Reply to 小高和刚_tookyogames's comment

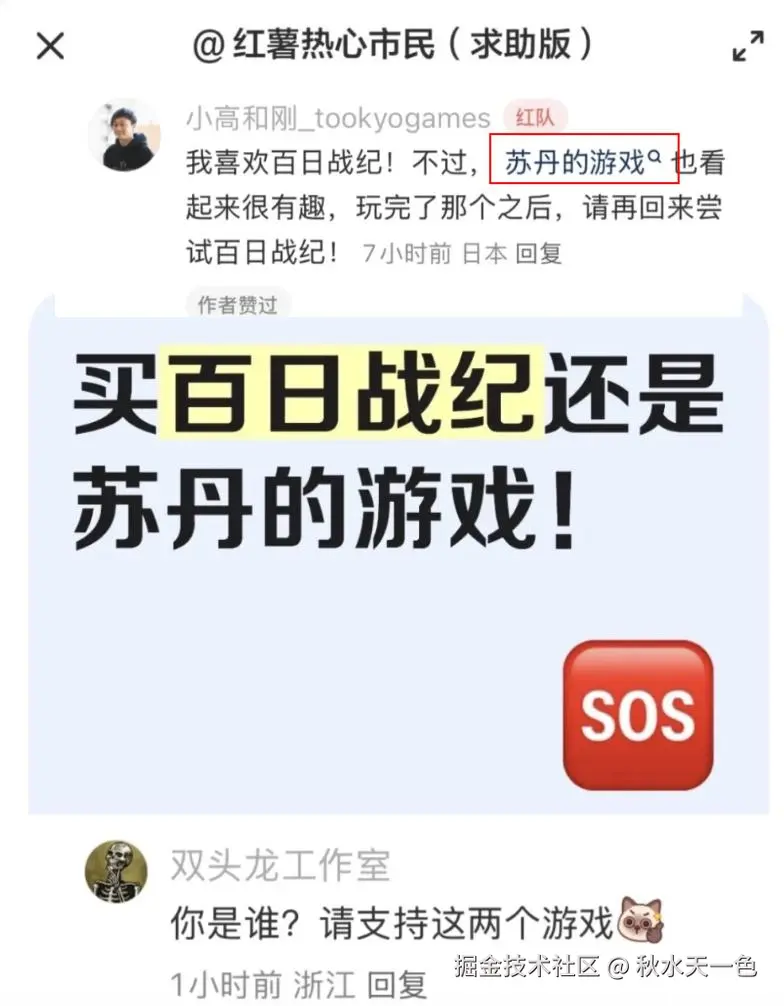tap(539, 252)
